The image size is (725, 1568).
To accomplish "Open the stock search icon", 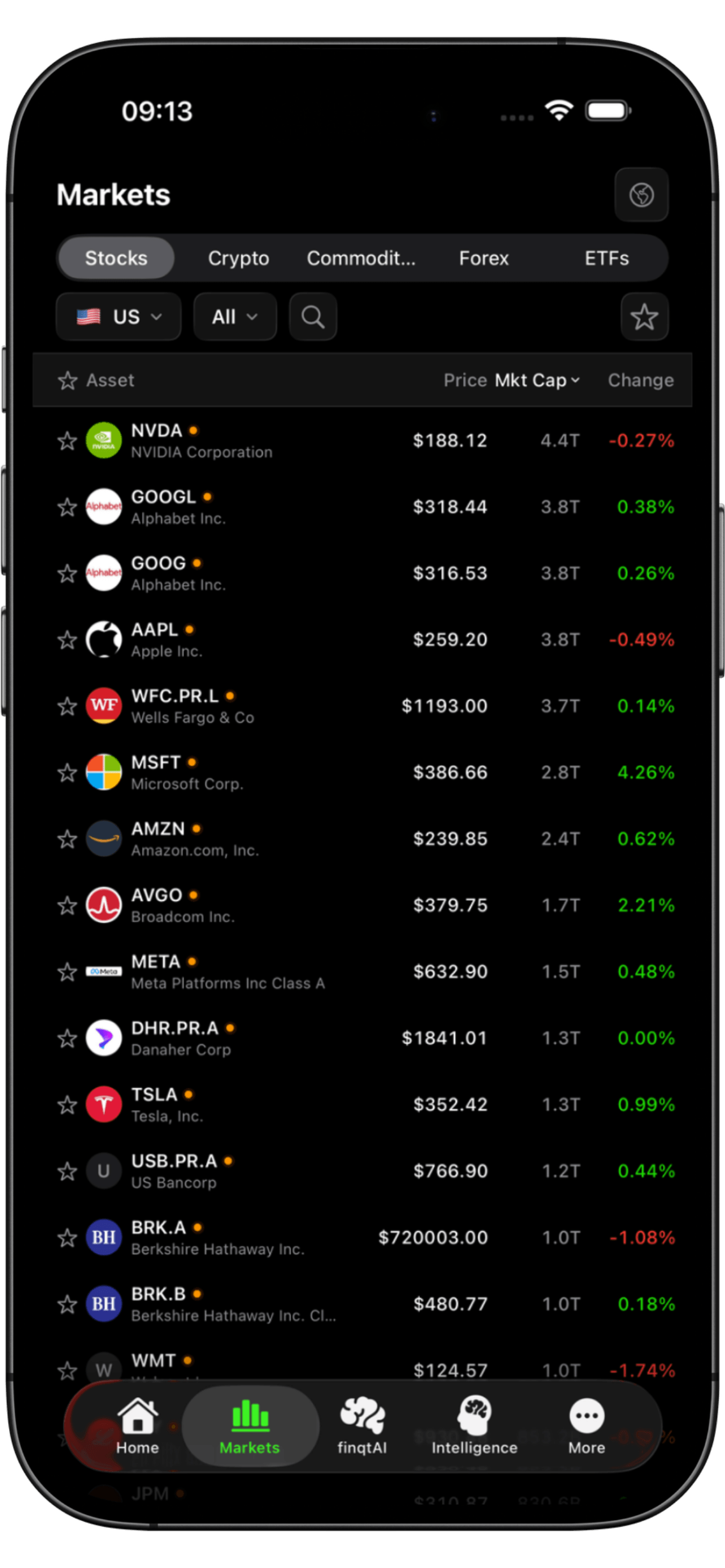I will [313, 317].
